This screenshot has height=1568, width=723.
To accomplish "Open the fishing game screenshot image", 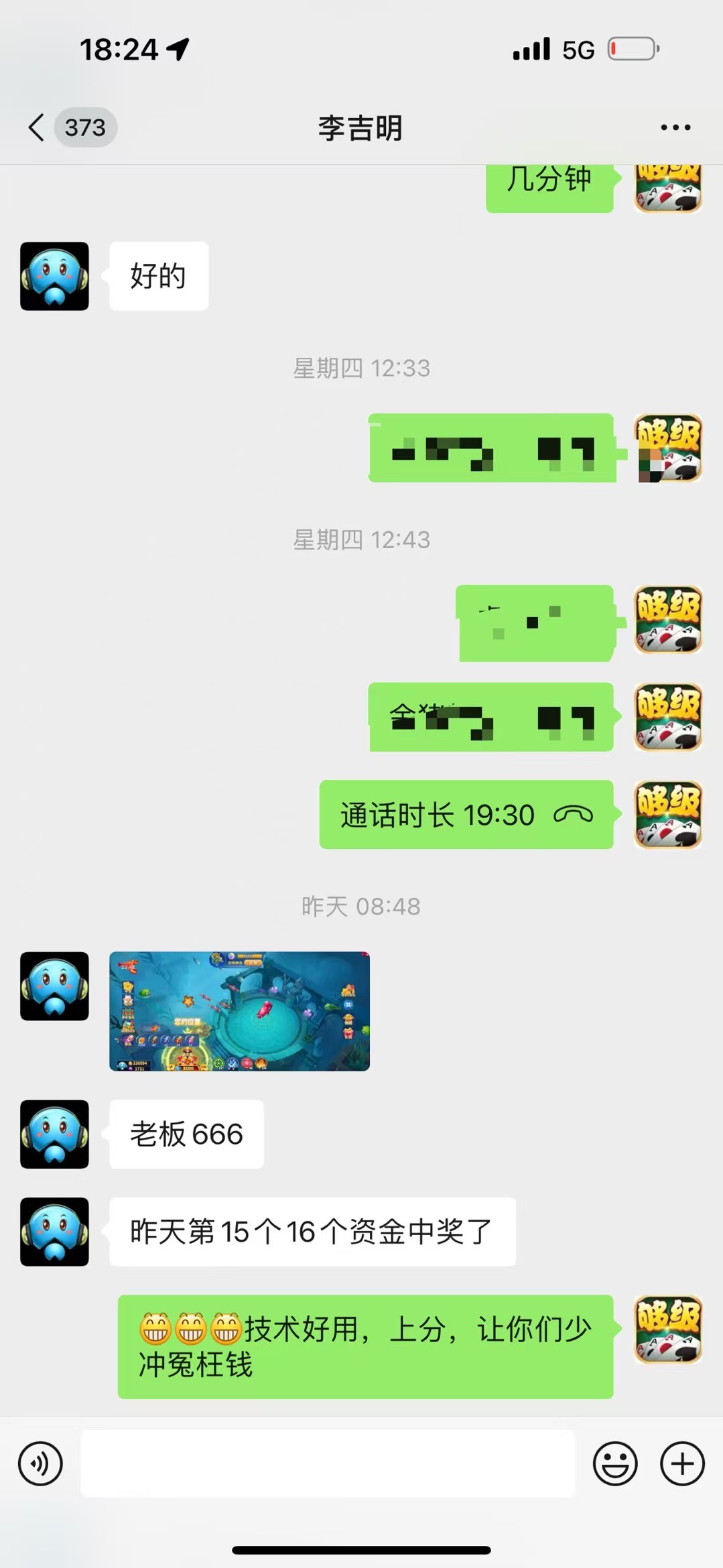I will 239,1011.
